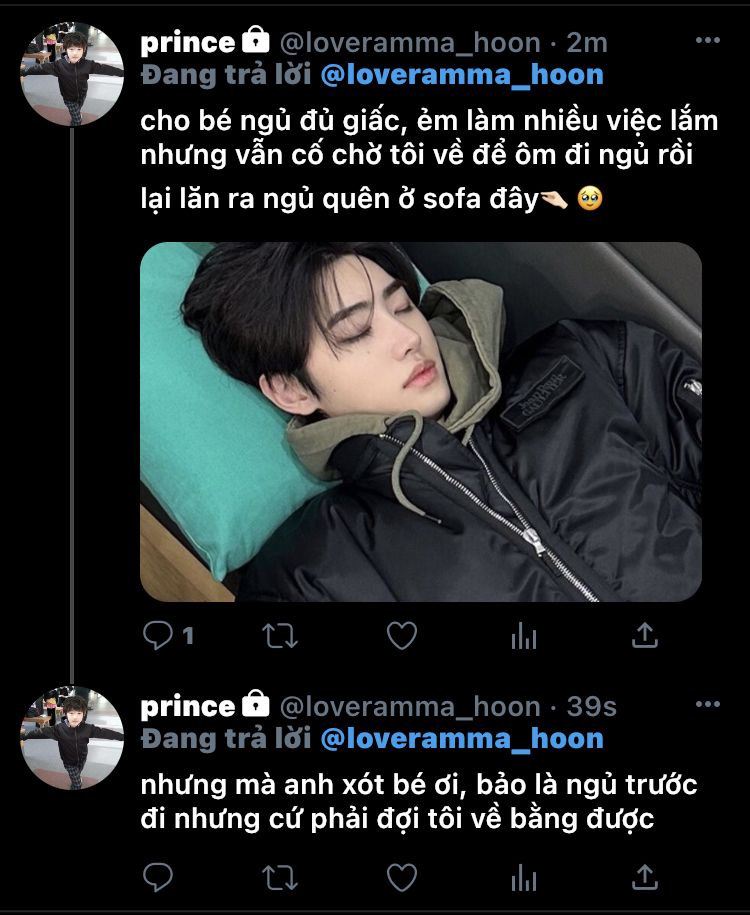This screenshot has width=750, height=915.
Task: Open overflow menu on the 2m tweet
Action: pyautogui.click(x=707, y=41)
